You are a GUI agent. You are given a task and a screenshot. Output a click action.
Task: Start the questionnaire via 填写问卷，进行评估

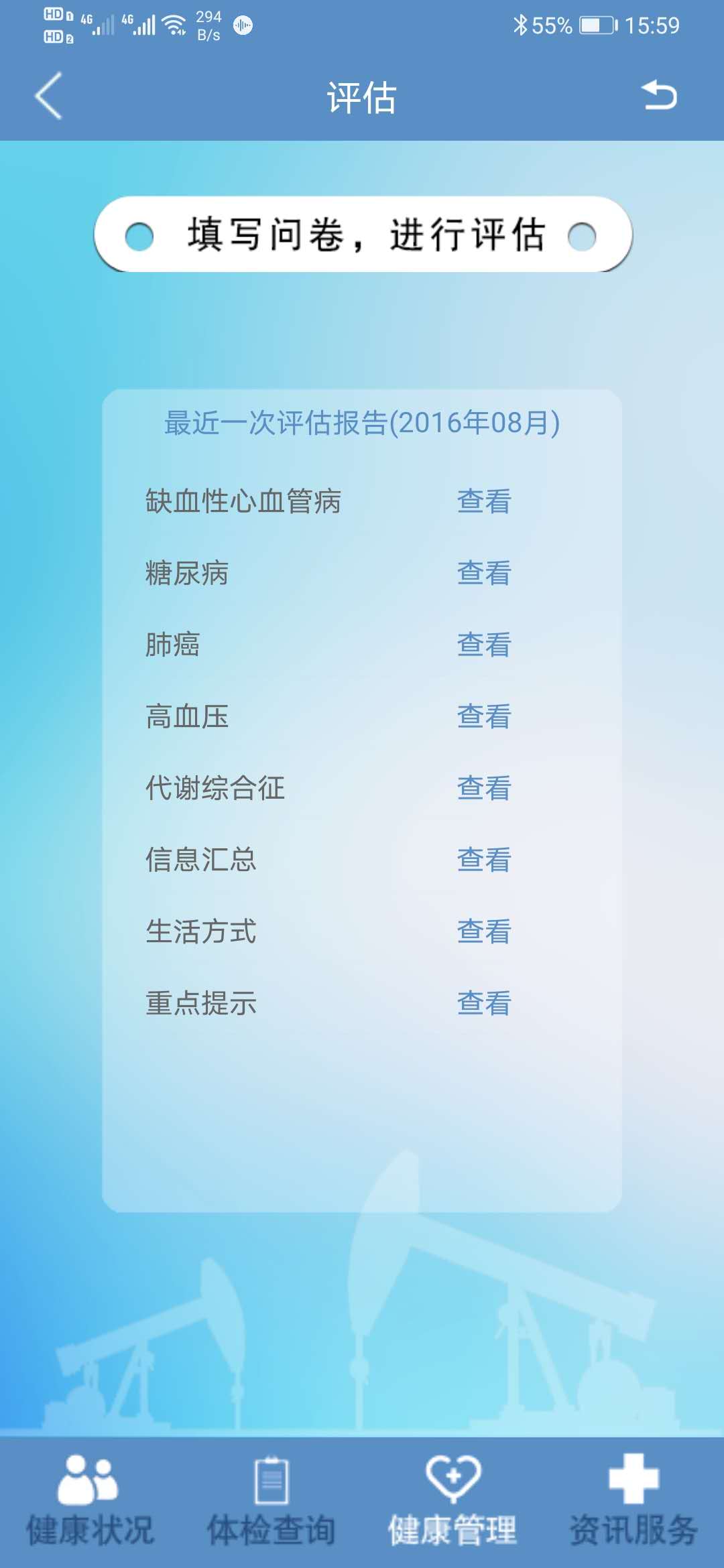click(x=363, y=235)
